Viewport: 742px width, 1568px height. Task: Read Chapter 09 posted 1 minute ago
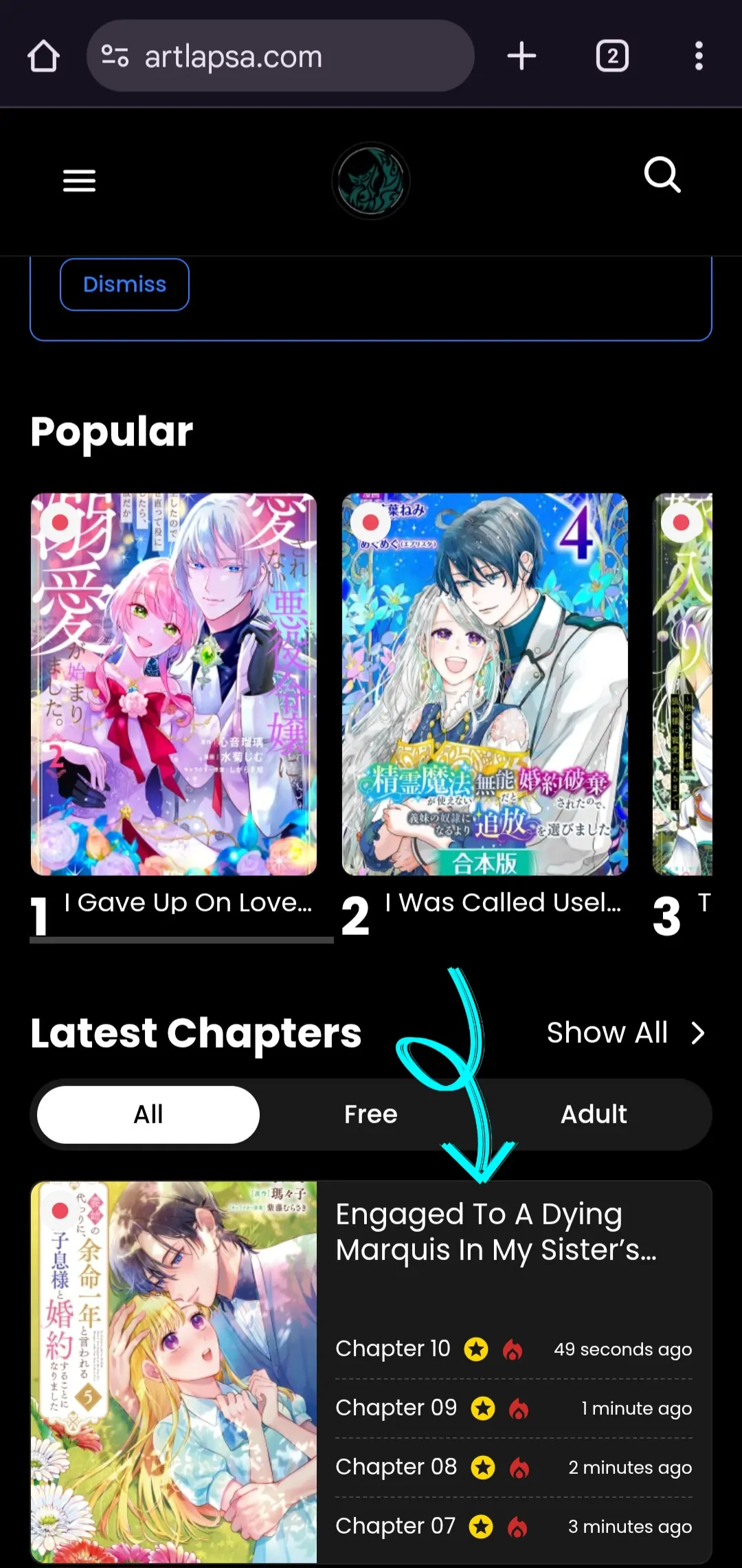(x=396, y=1408)
